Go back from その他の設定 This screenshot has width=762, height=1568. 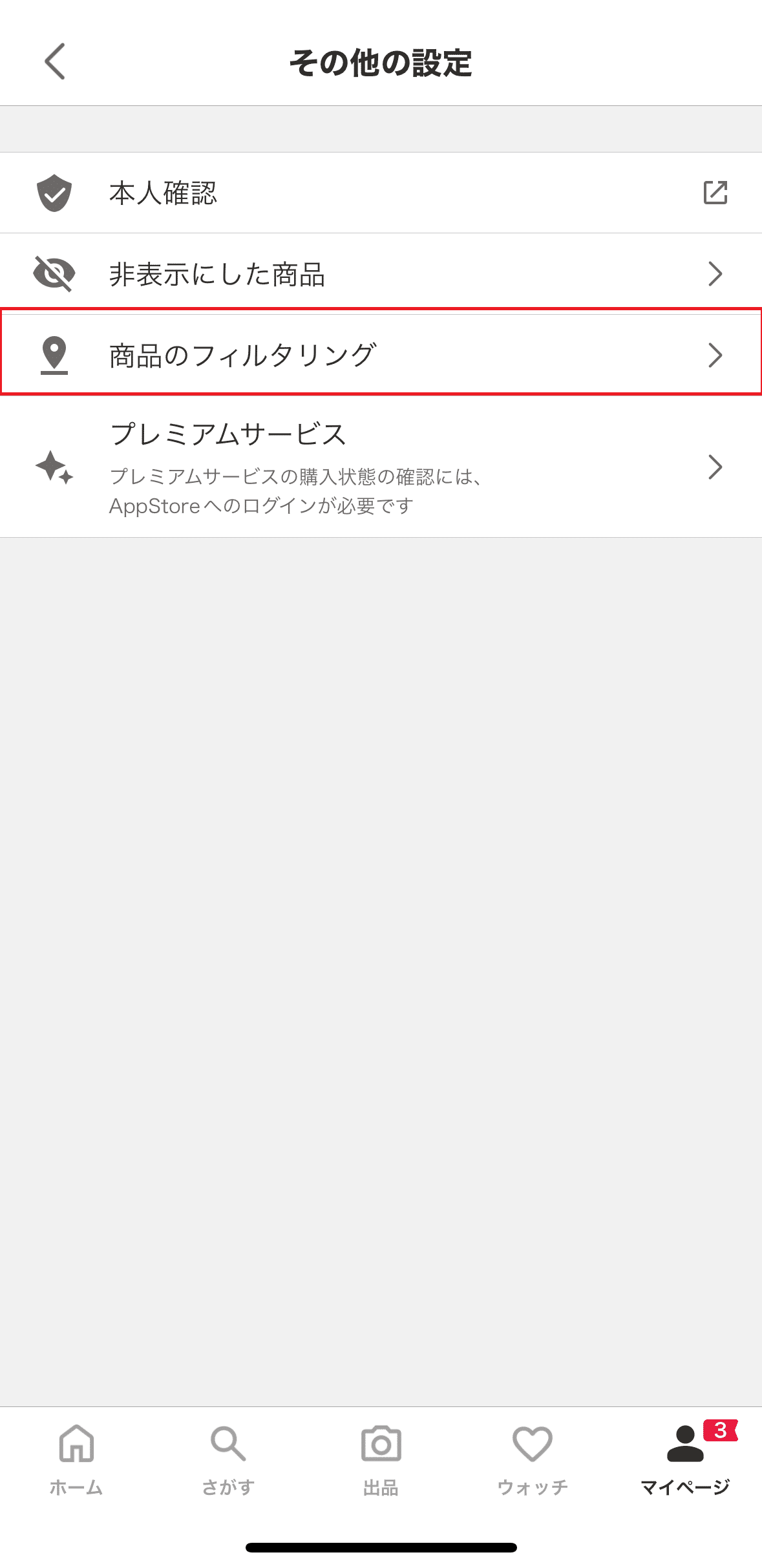pos(55,62)
